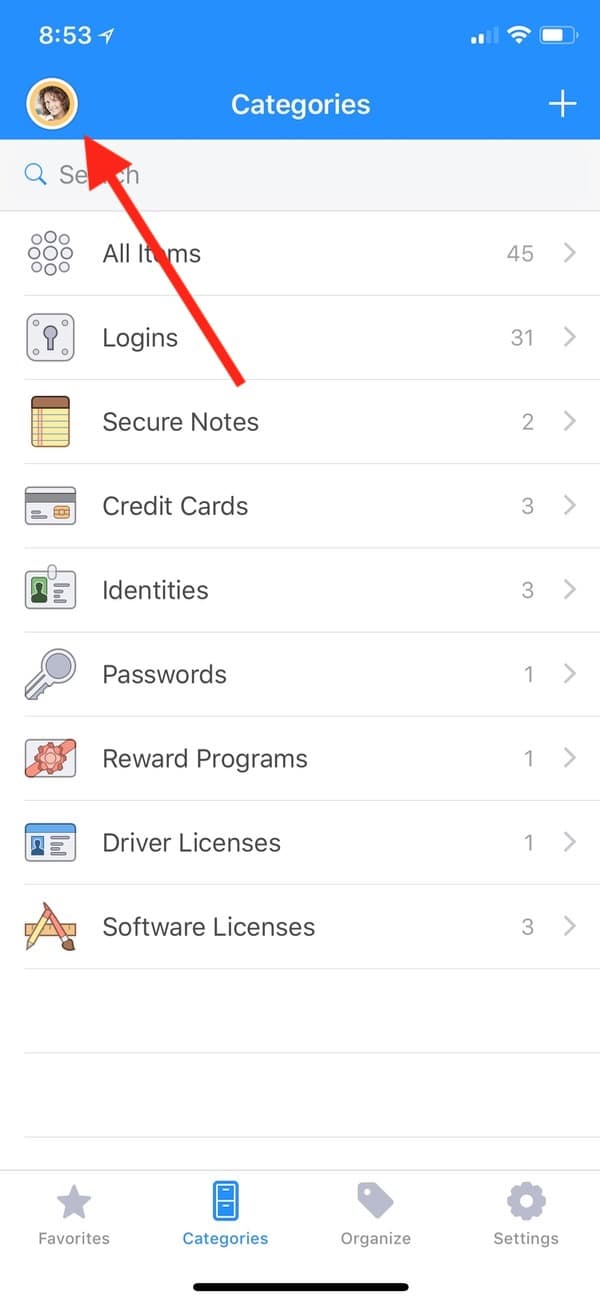Viewport: 600px width, 1300px height.
Task: Open the account profile avatar
Action: 52,104
